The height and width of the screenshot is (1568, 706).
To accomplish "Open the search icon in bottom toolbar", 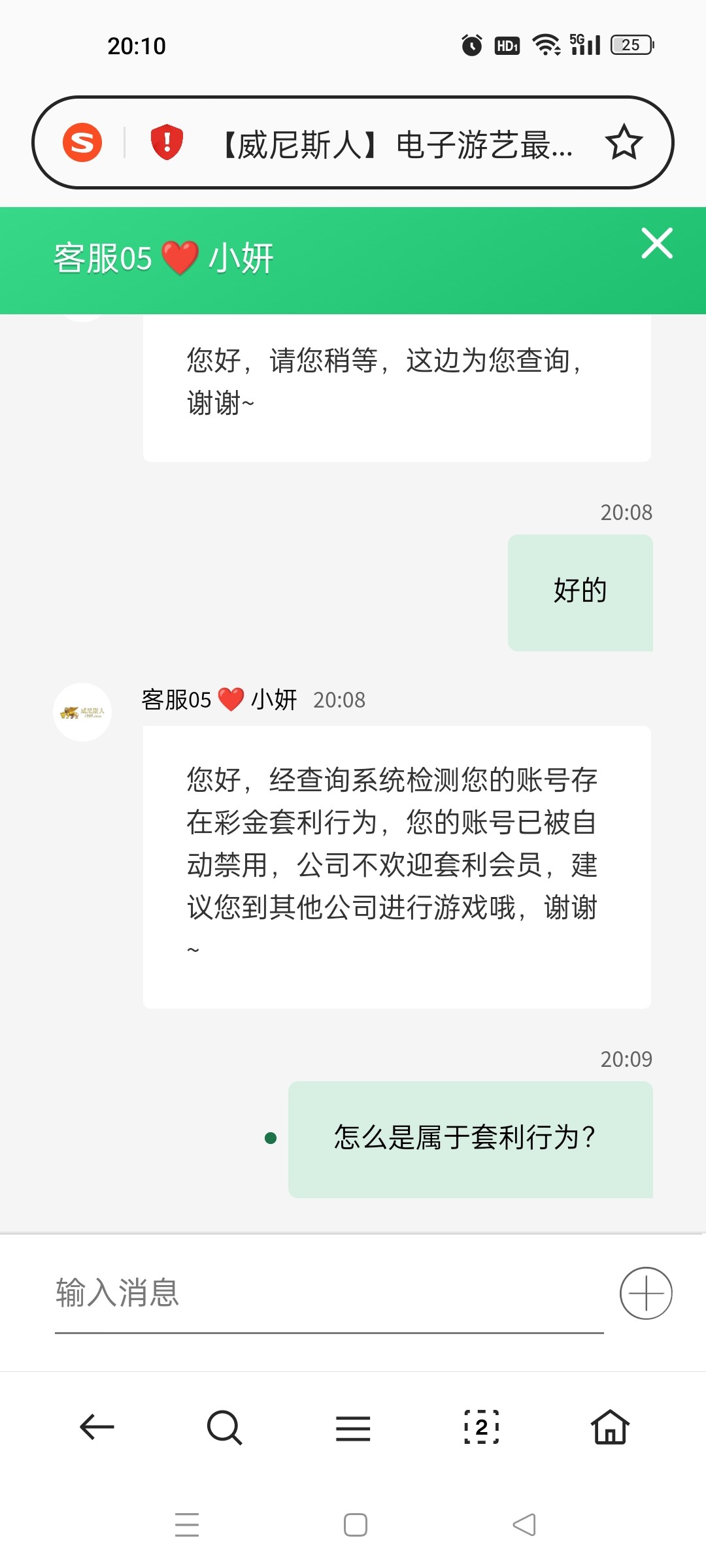I will tap(224, 1428).
